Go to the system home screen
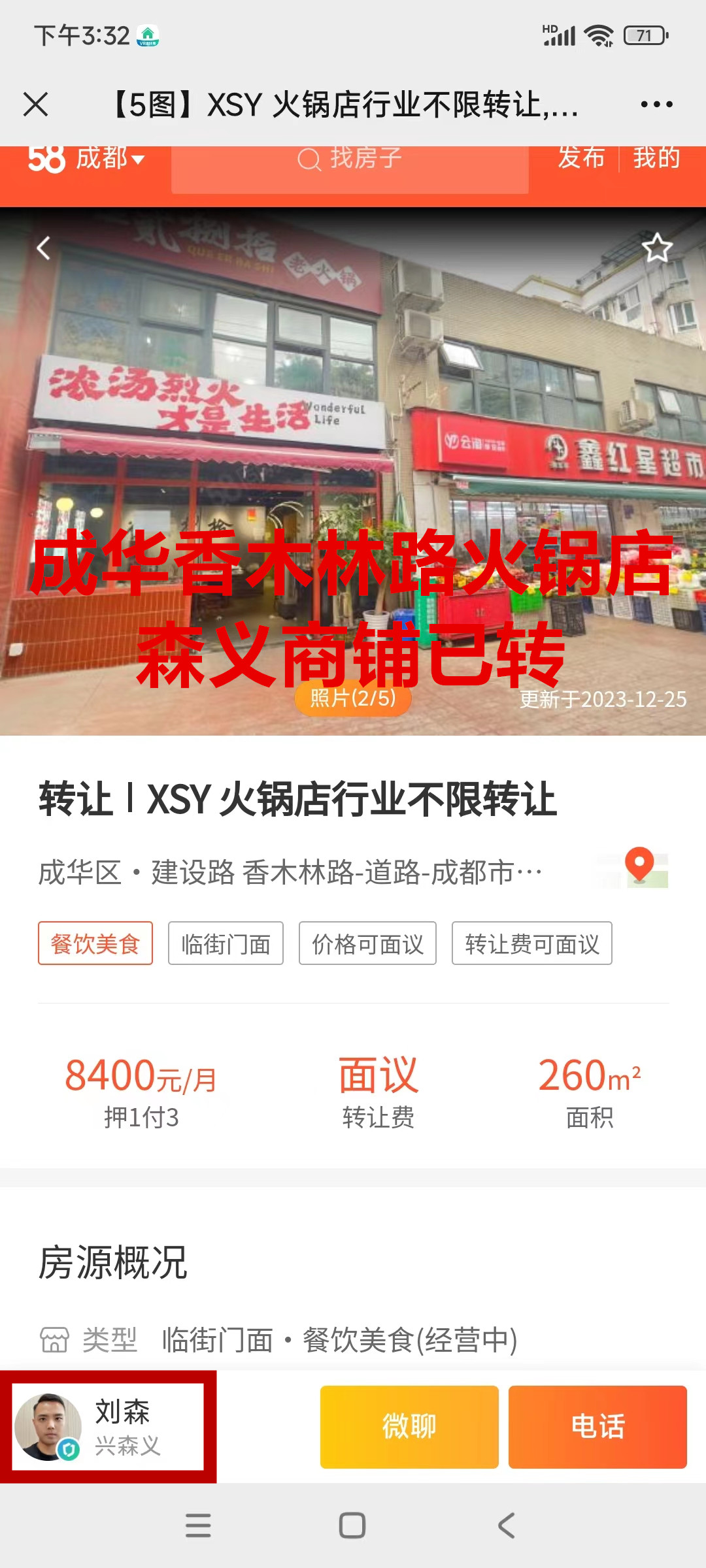 (x=352, y=1526)
